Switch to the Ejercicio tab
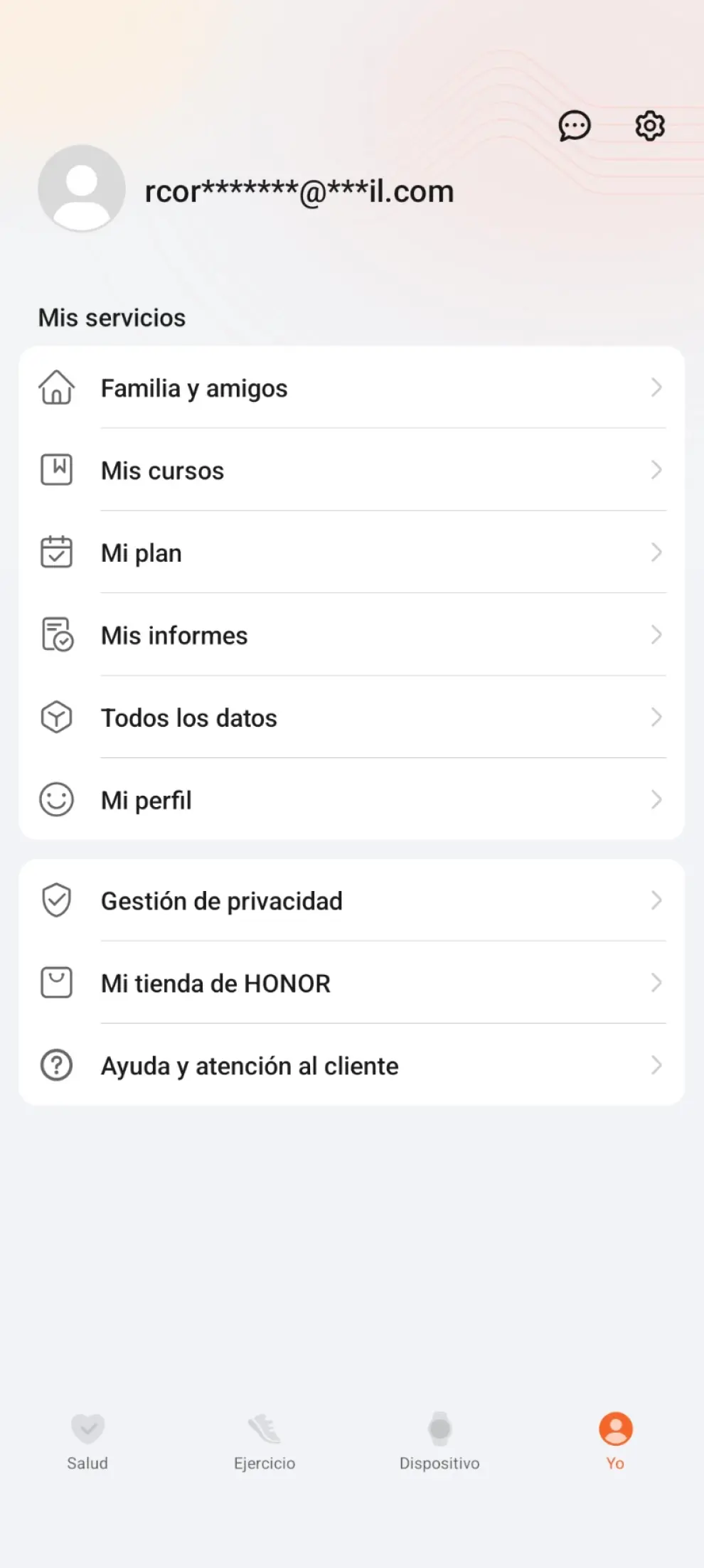 point(264,1441)
